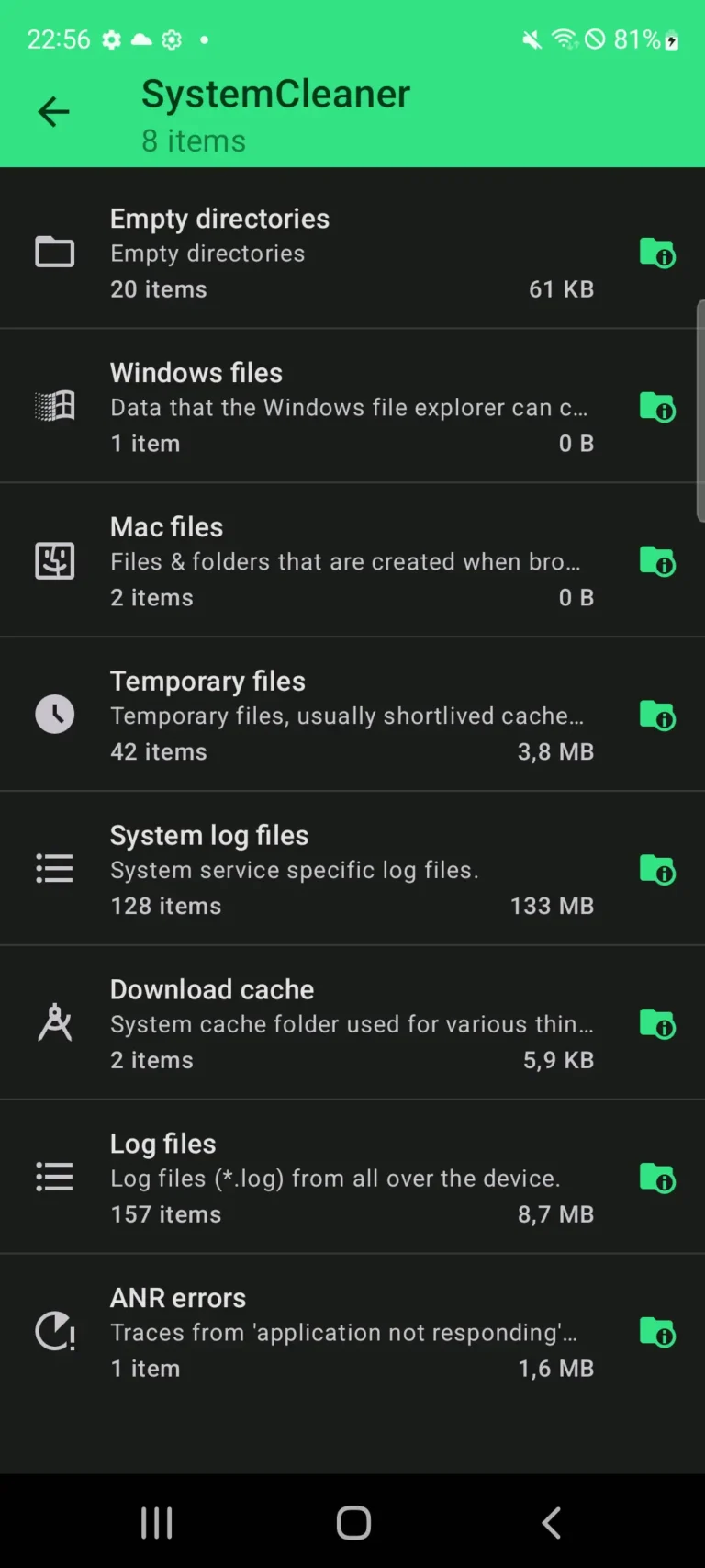Open the info badge for Windows files
The width and height of the screenshot is (705, 1568).
pyautogui.click(x=655, y=409)
